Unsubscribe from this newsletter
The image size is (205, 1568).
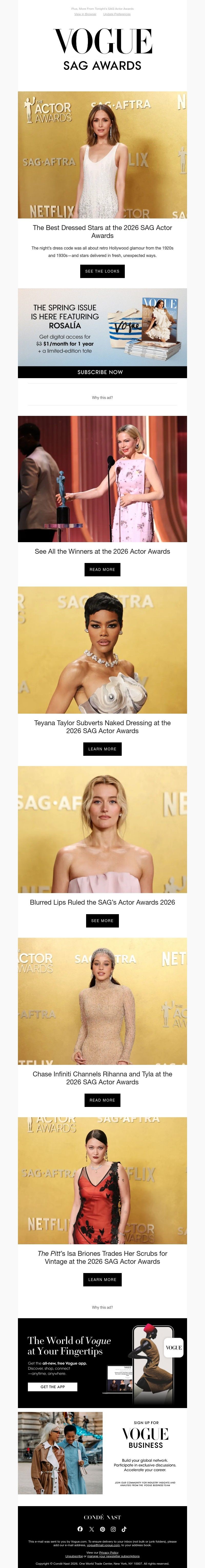coord(74,1556)
